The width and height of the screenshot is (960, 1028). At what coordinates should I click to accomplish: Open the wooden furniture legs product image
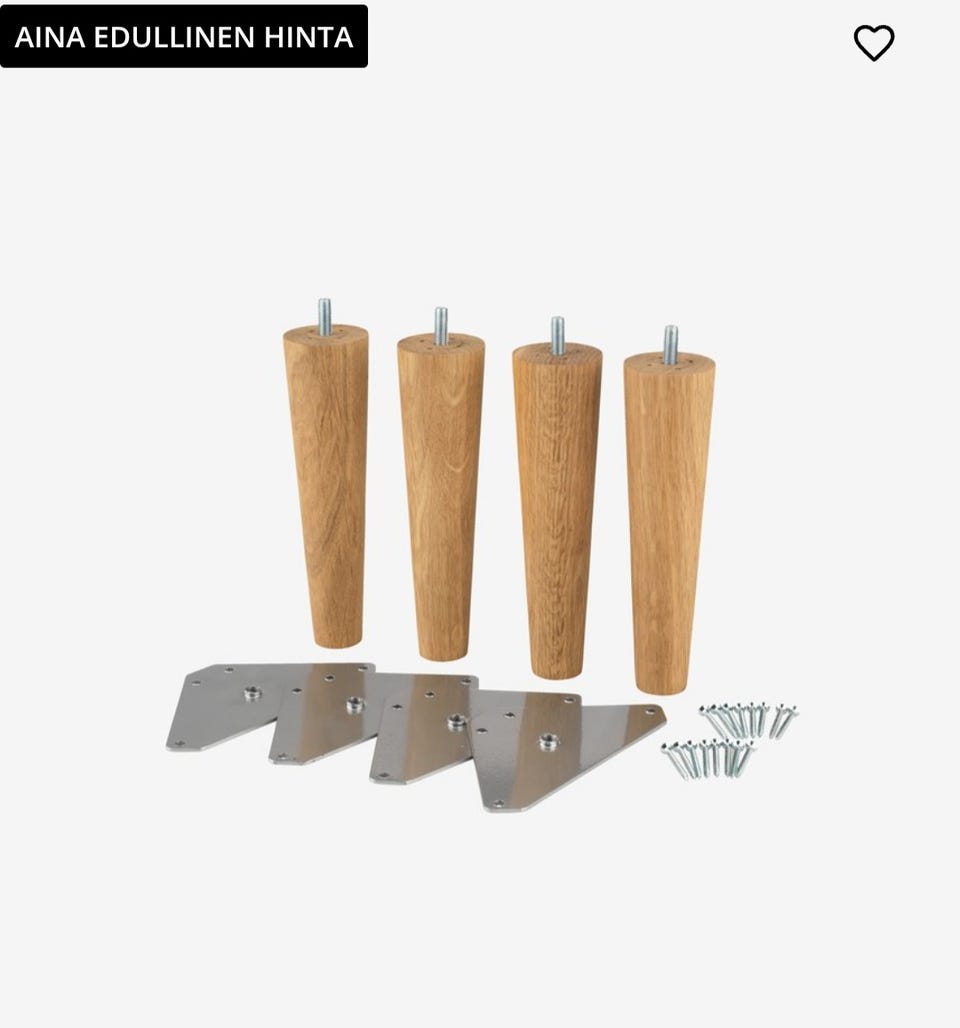[x=482, y=550]
